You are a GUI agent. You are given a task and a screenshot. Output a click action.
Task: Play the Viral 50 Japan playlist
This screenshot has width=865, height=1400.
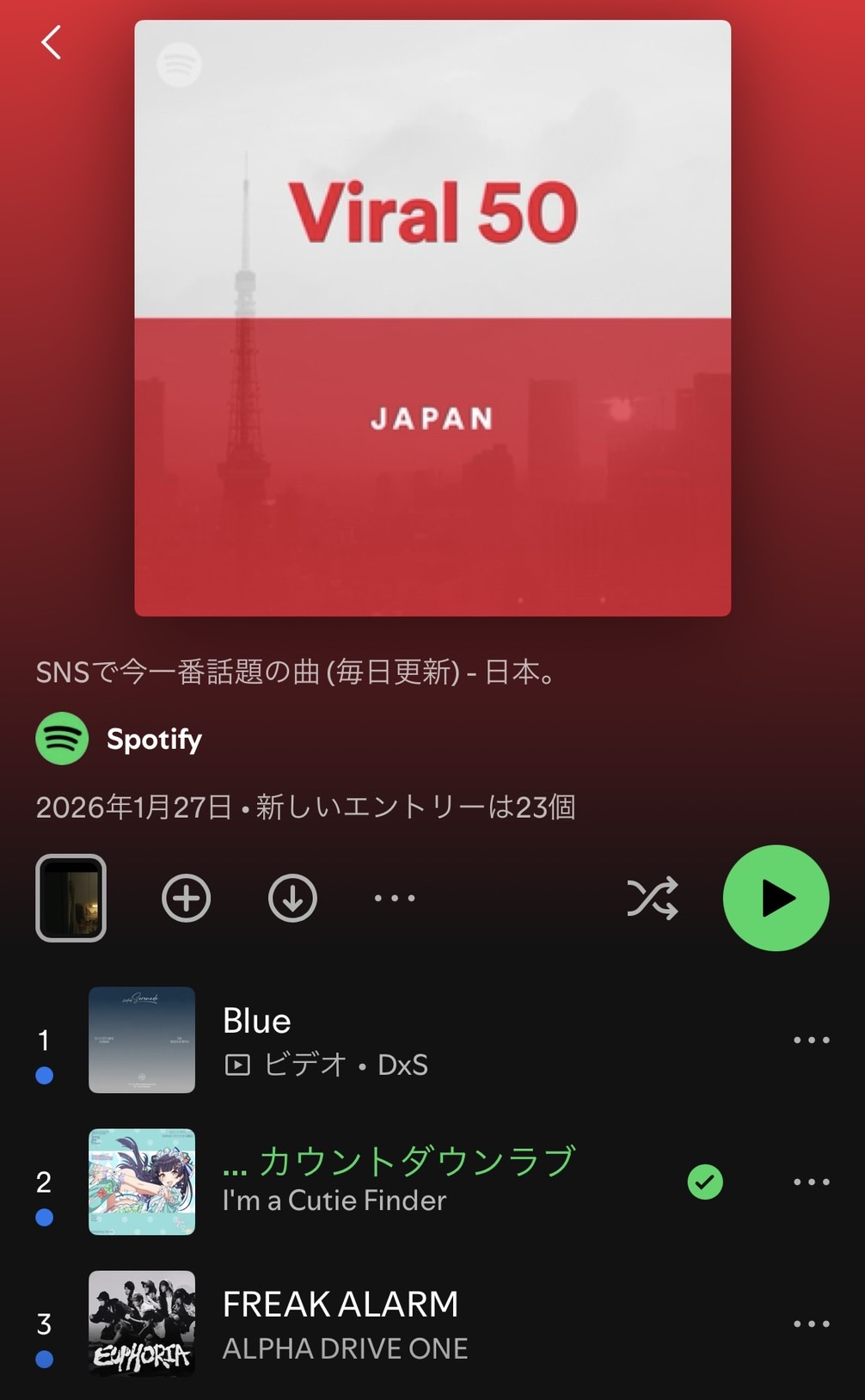(x=776, y=898)
